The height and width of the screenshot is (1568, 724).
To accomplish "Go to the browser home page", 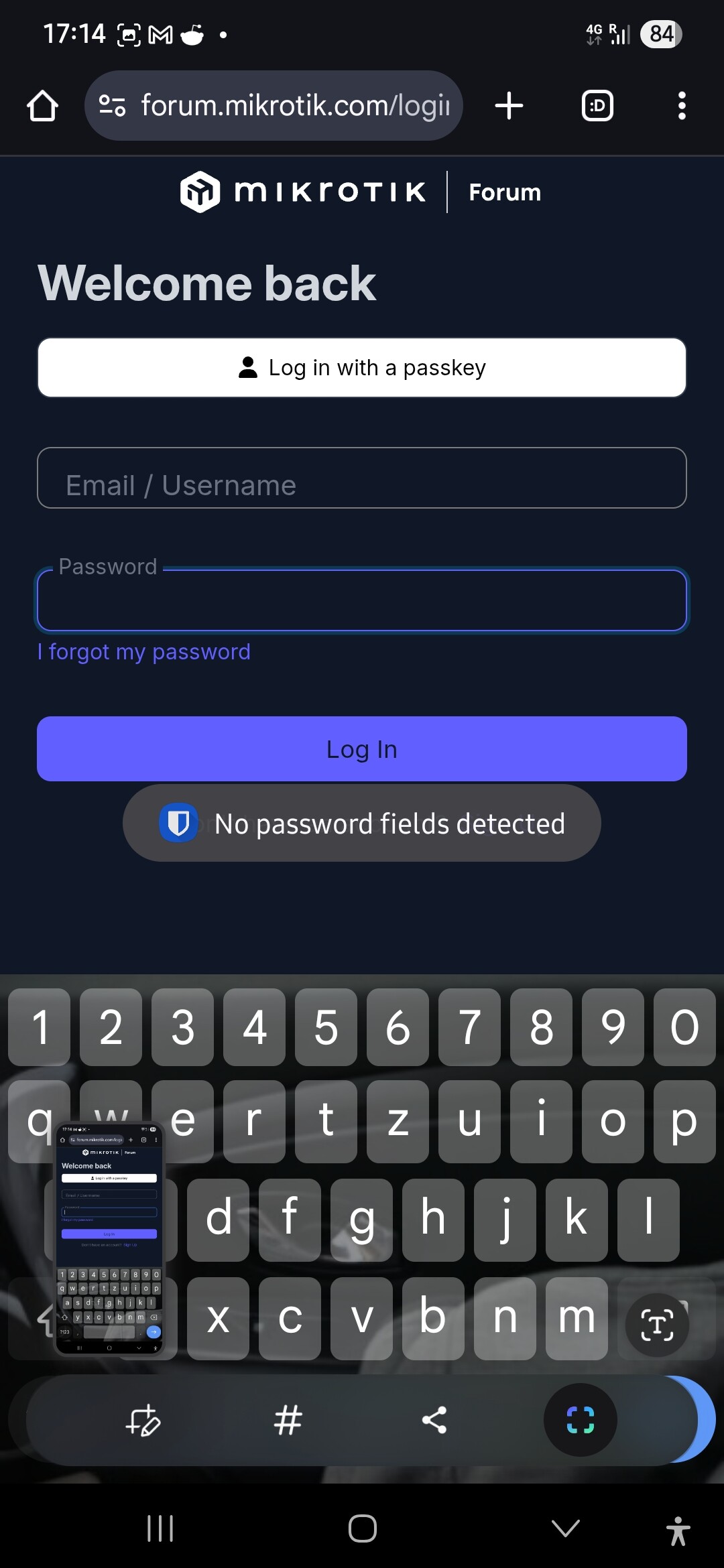I will 42,106.
